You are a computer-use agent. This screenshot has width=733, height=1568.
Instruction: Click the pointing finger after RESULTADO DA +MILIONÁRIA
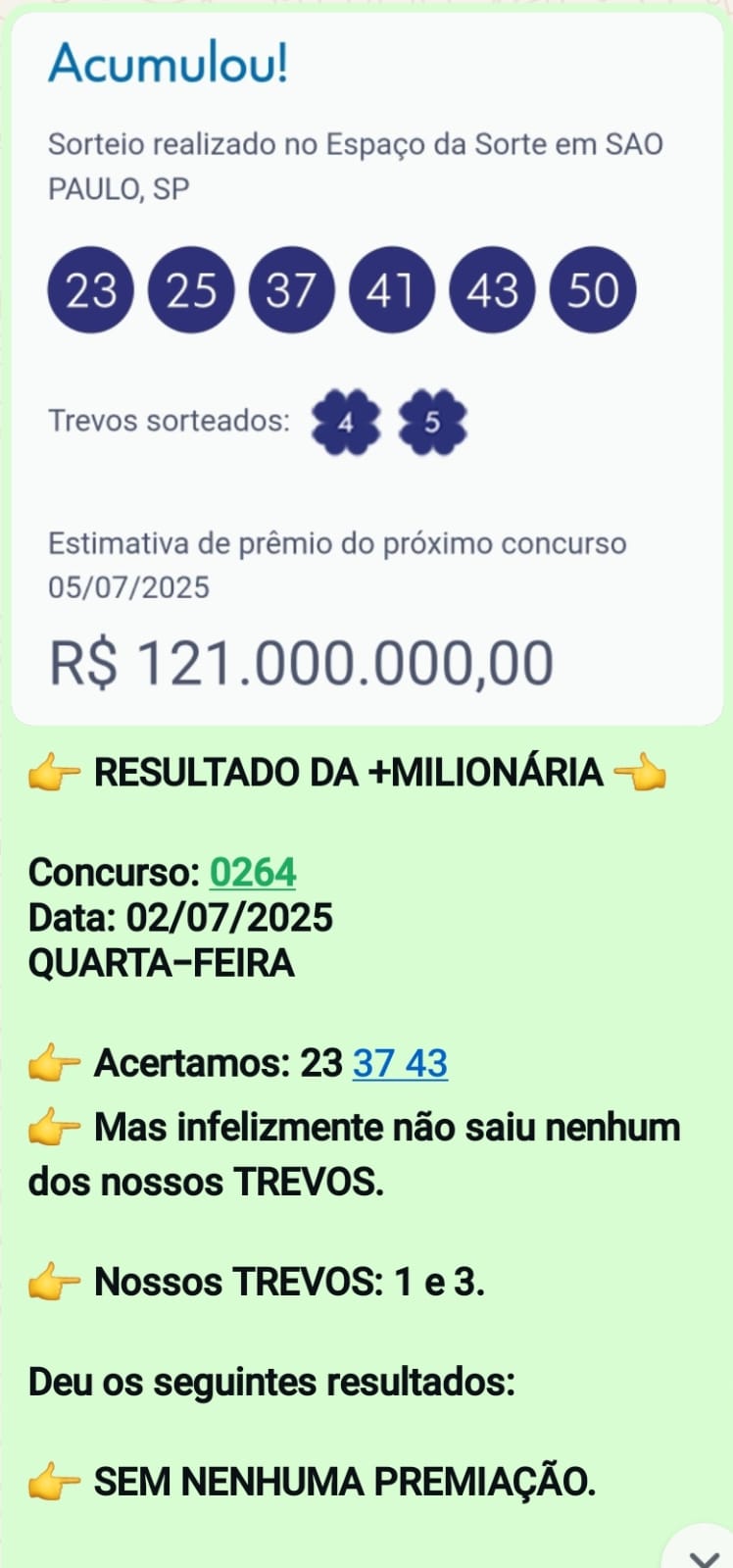(642, 772)
